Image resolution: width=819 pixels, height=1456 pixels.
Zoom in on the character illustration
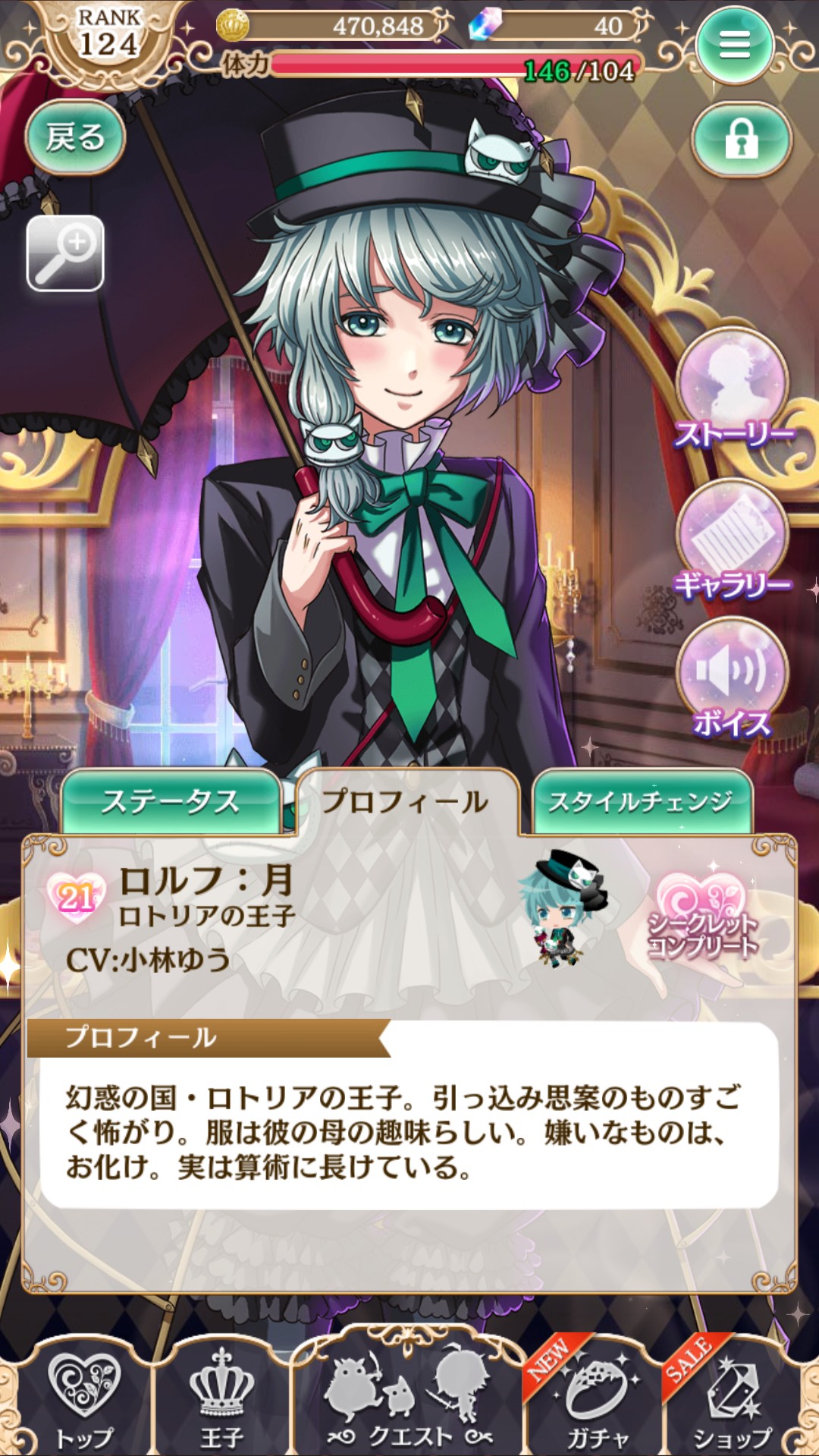click(x=65, y=253)
